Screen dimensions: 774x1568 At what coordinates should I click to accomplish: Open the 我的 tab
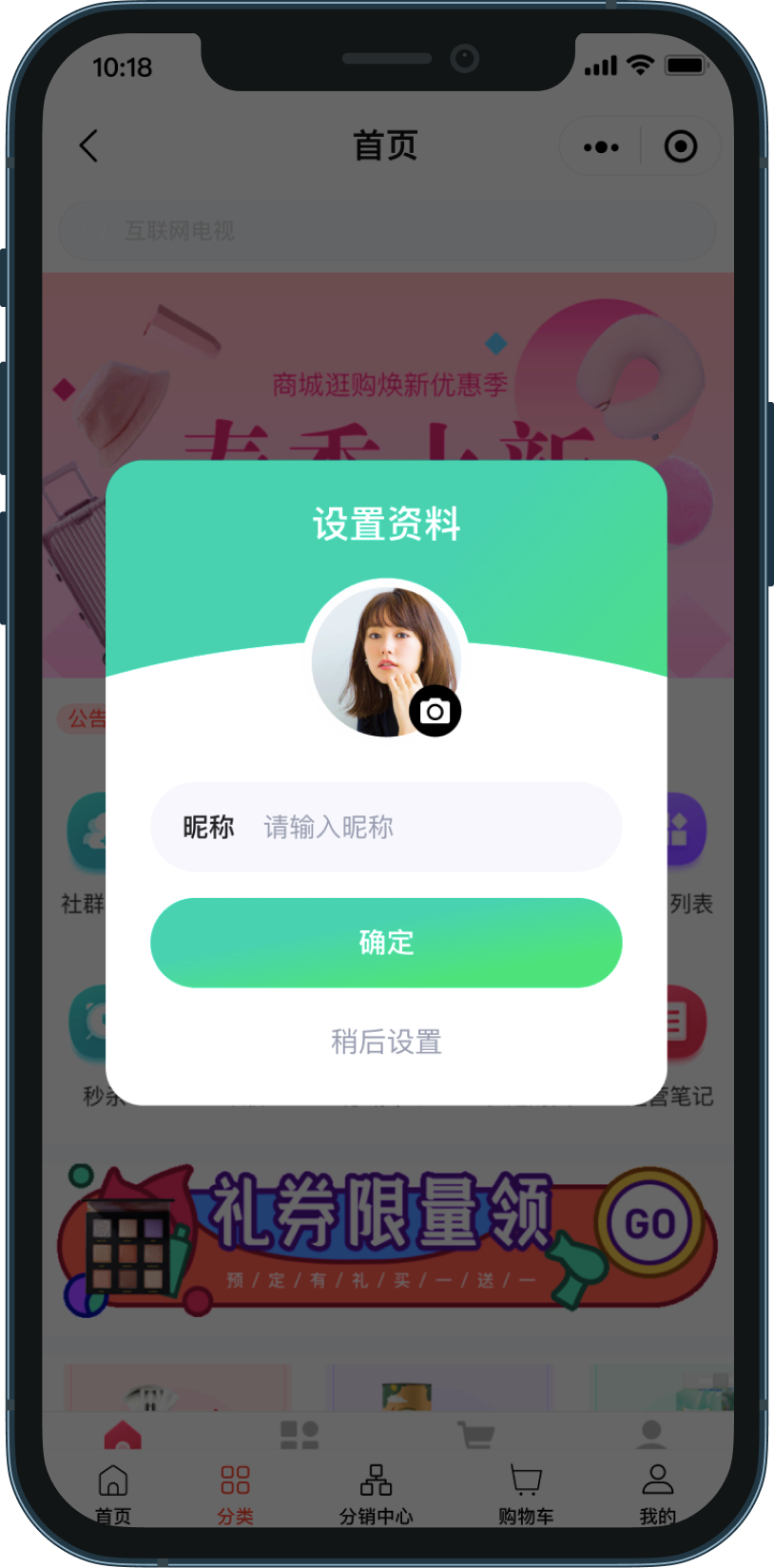click(657, 1494)
